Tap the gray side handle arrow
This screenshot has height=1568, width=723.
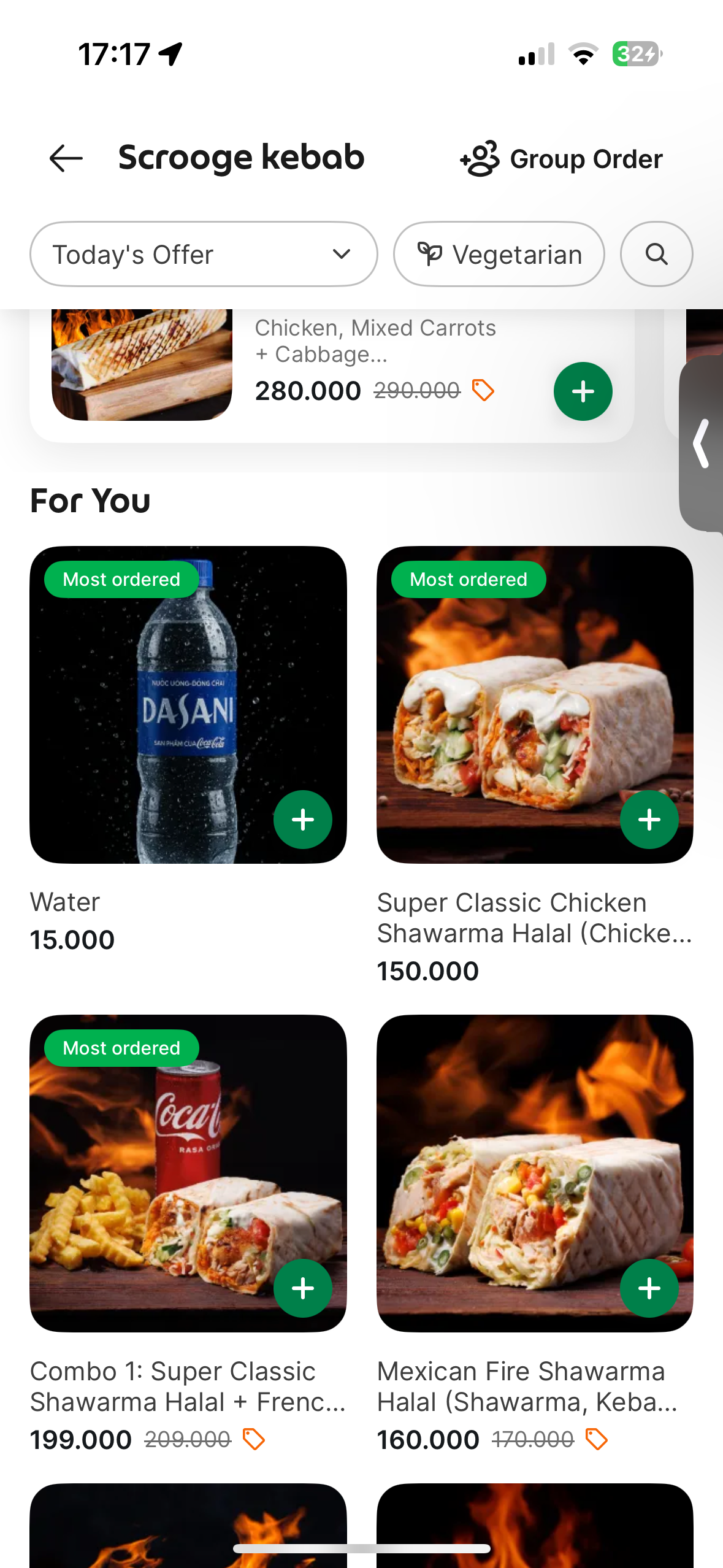tap(702, 443)
